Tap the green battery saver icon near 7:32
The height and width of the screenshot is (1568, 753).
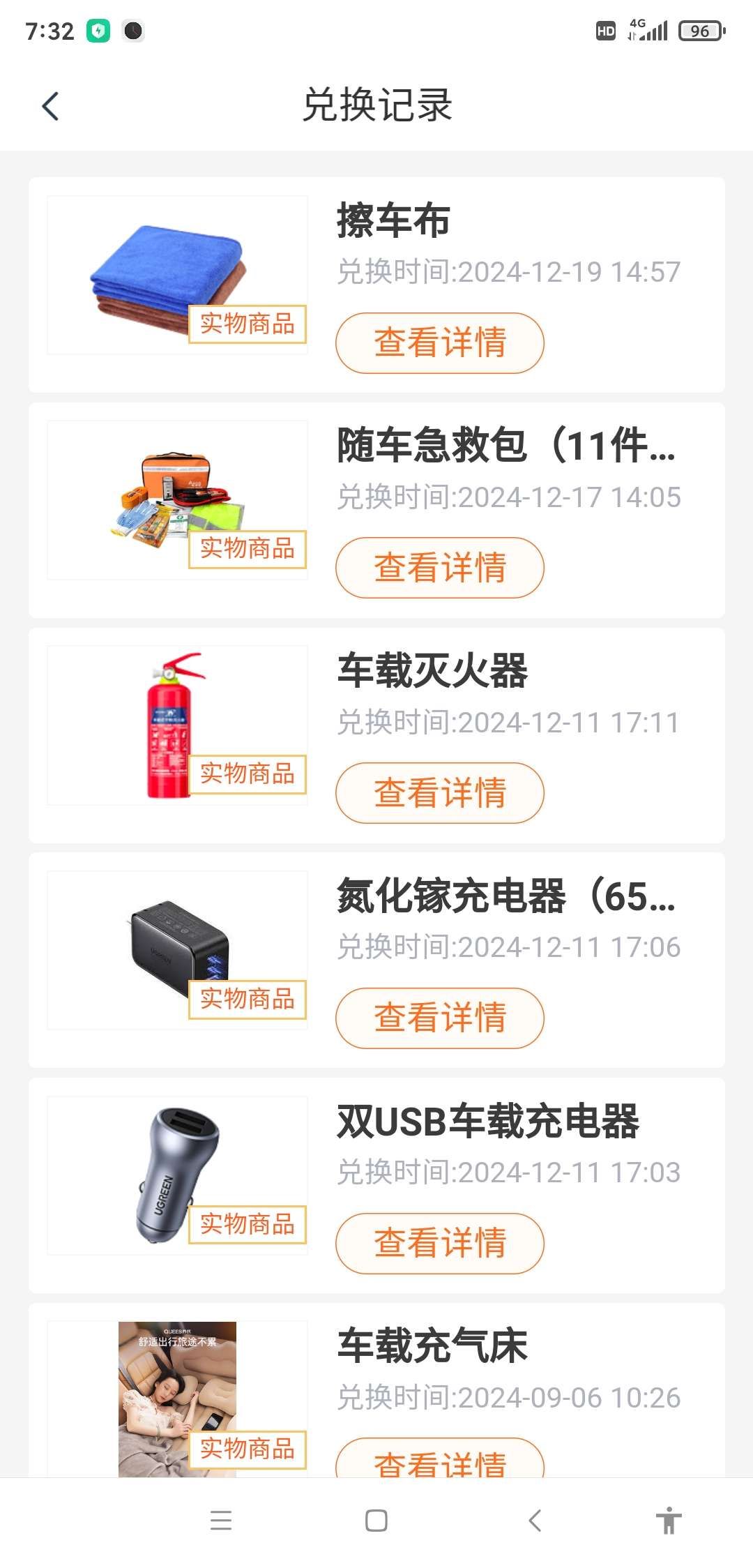(98, 29)
